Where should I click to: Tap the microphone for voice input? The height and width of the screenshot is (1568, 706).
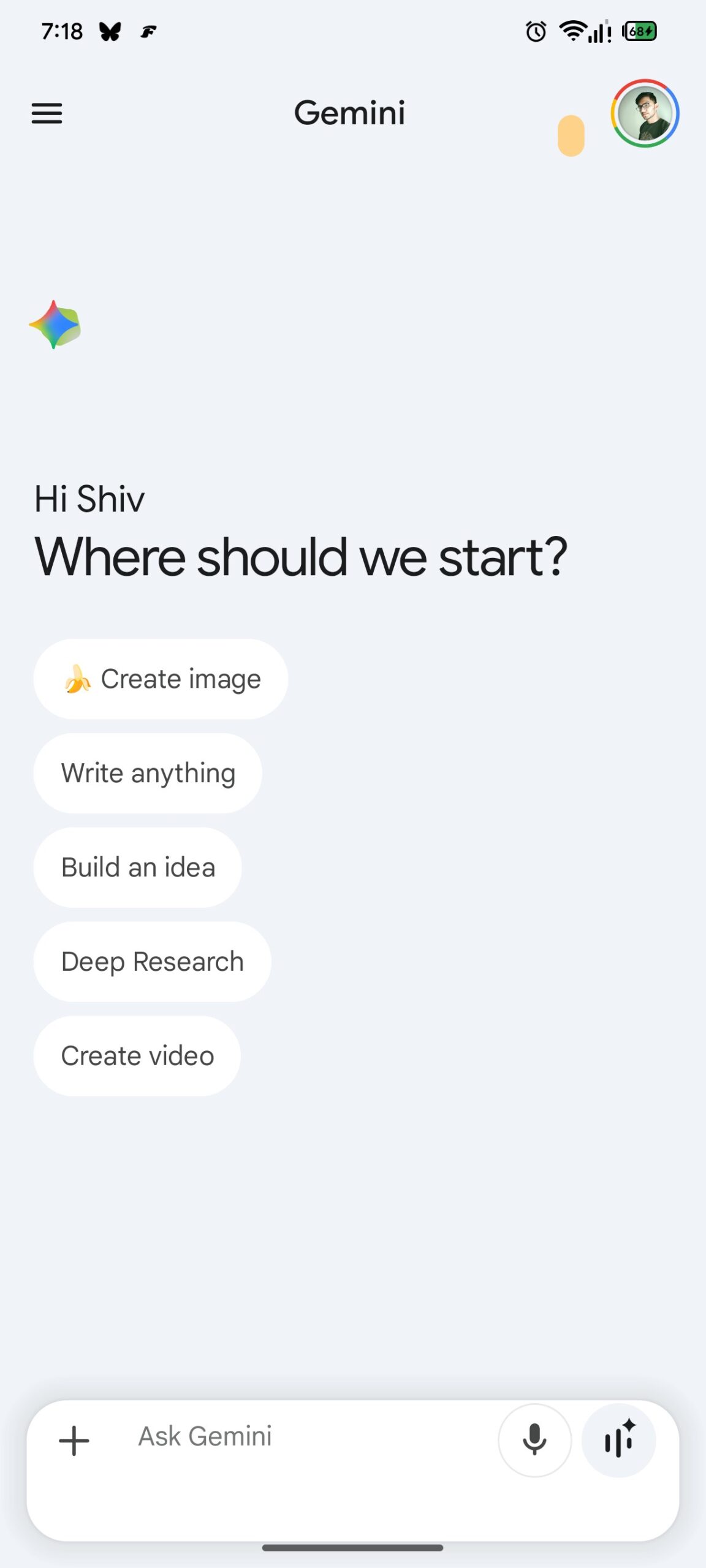(x=534, y=1441)
